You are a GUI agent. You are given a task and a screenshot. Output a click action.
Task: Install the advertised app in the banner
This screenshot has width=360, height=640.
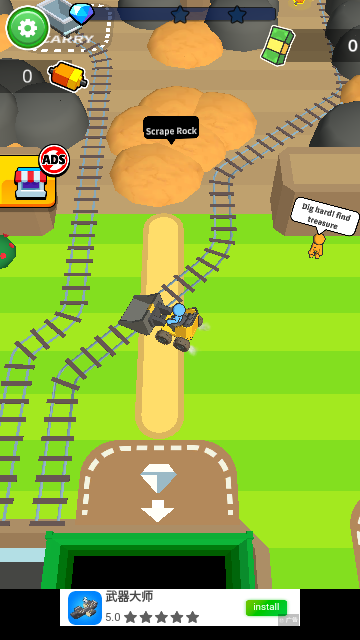266,607
